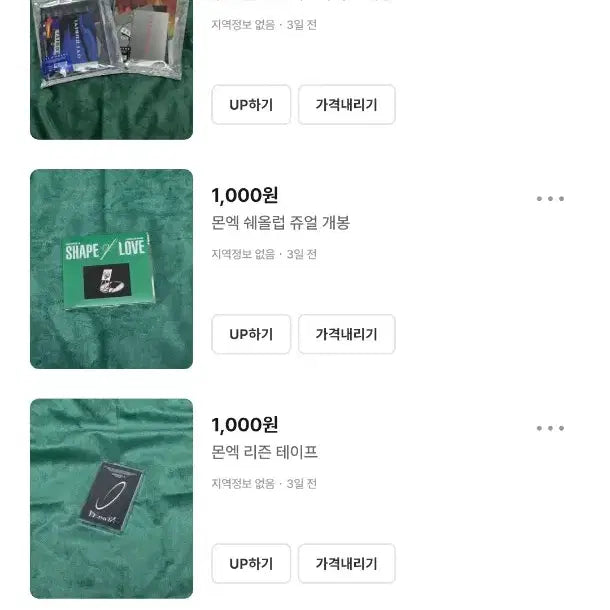Tap UP하기 for 몬엑 쉐올럽 쥬얼 개봉
The image size is (610, 610).
click(x=251, y=334)
